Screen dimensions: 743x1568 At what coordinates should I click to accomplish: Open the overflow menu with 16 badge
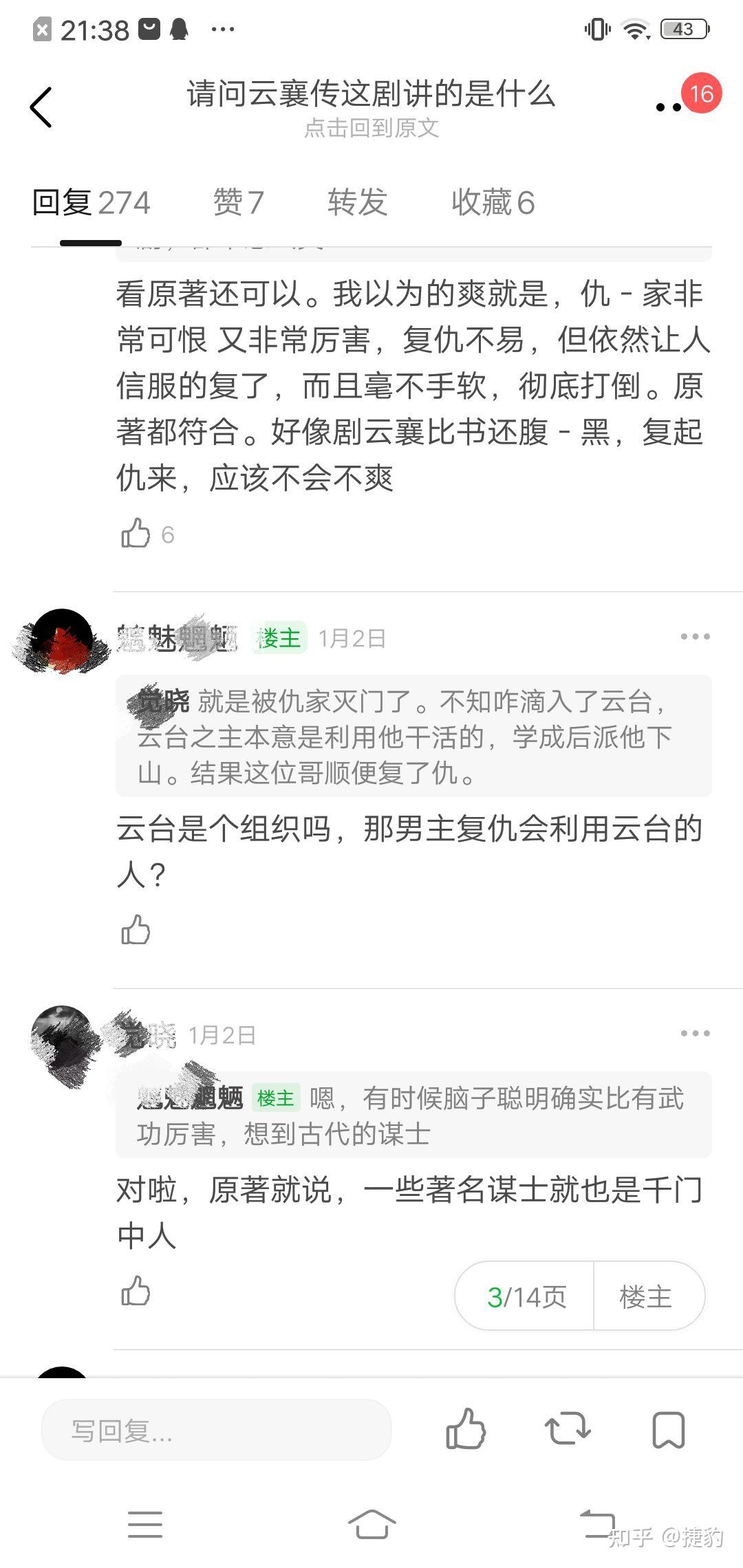click(669, 107)
